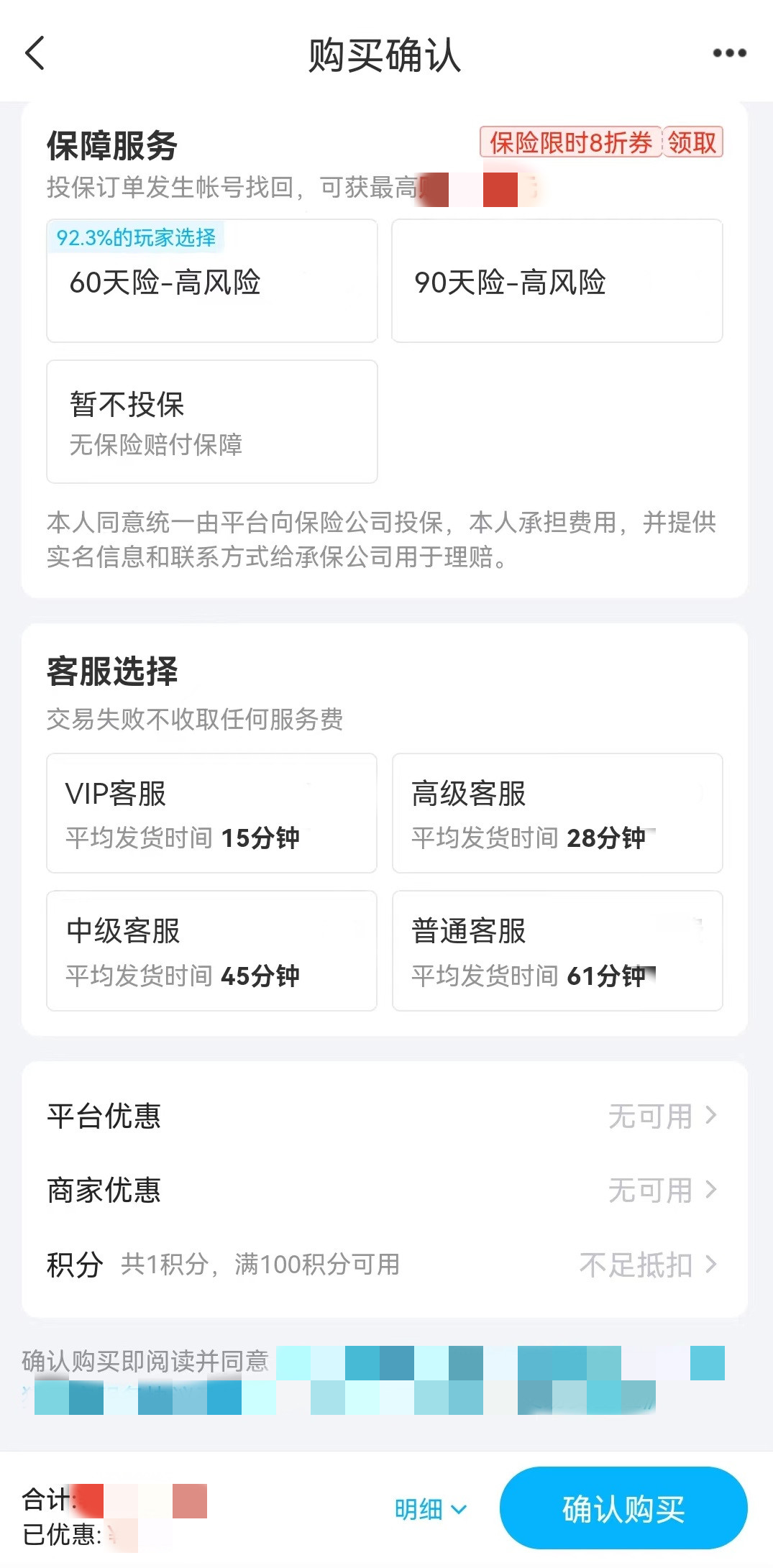Screen dimensions: 773x1568
Task: Choose 中级客服 with 45-minute delivery
Action: [x=211, y=950]
